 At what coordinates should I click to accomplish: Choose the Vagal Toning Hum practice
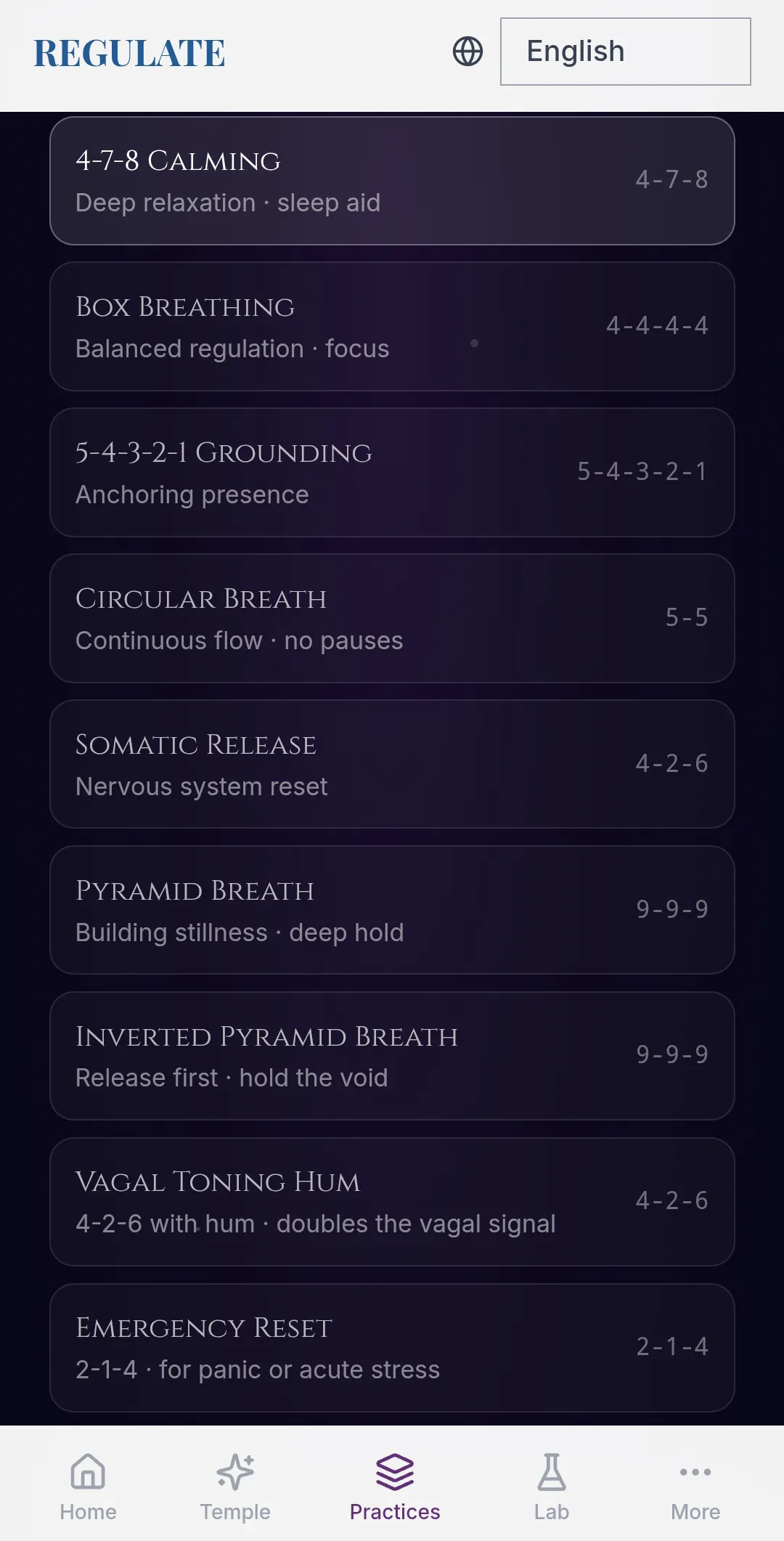(x=392, y=1202)
